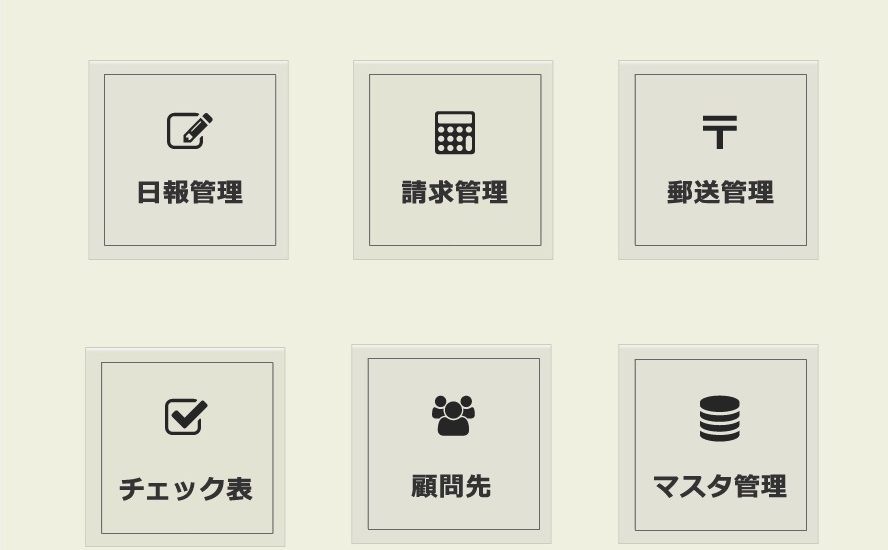
Task: View the 顧問先 clients tile
Action: tap(453, 444)
